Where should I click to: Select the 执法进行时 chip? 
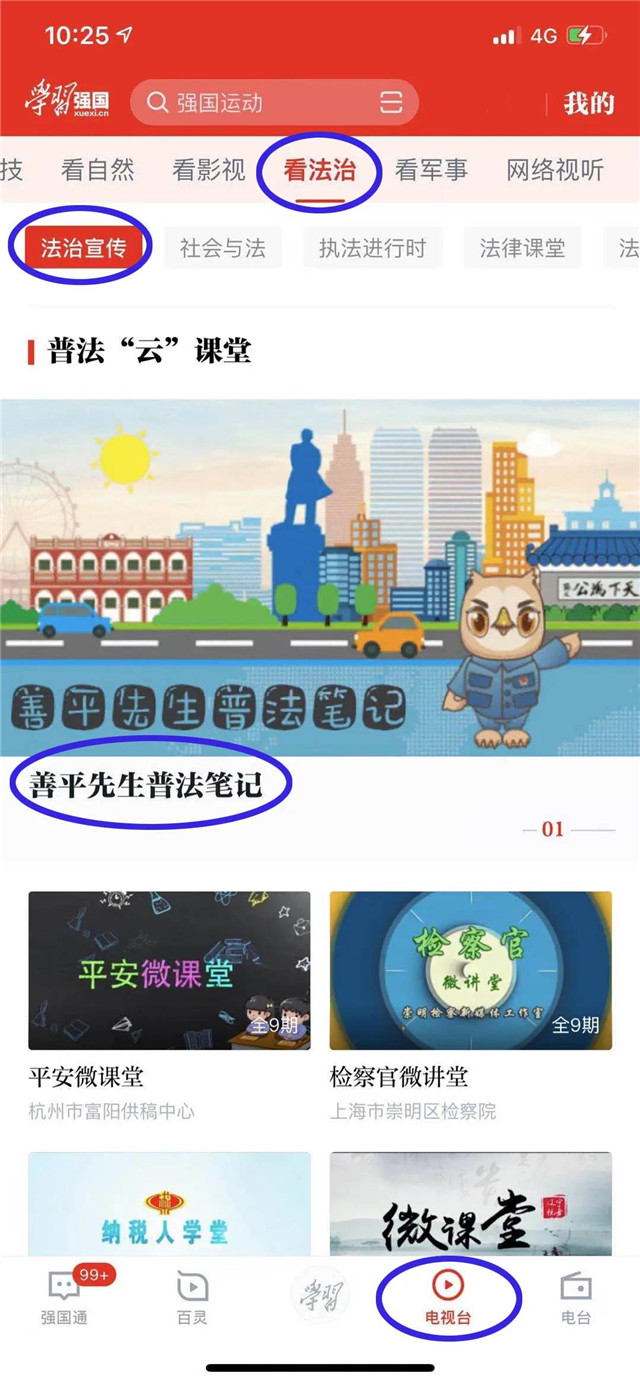(372, 248)
